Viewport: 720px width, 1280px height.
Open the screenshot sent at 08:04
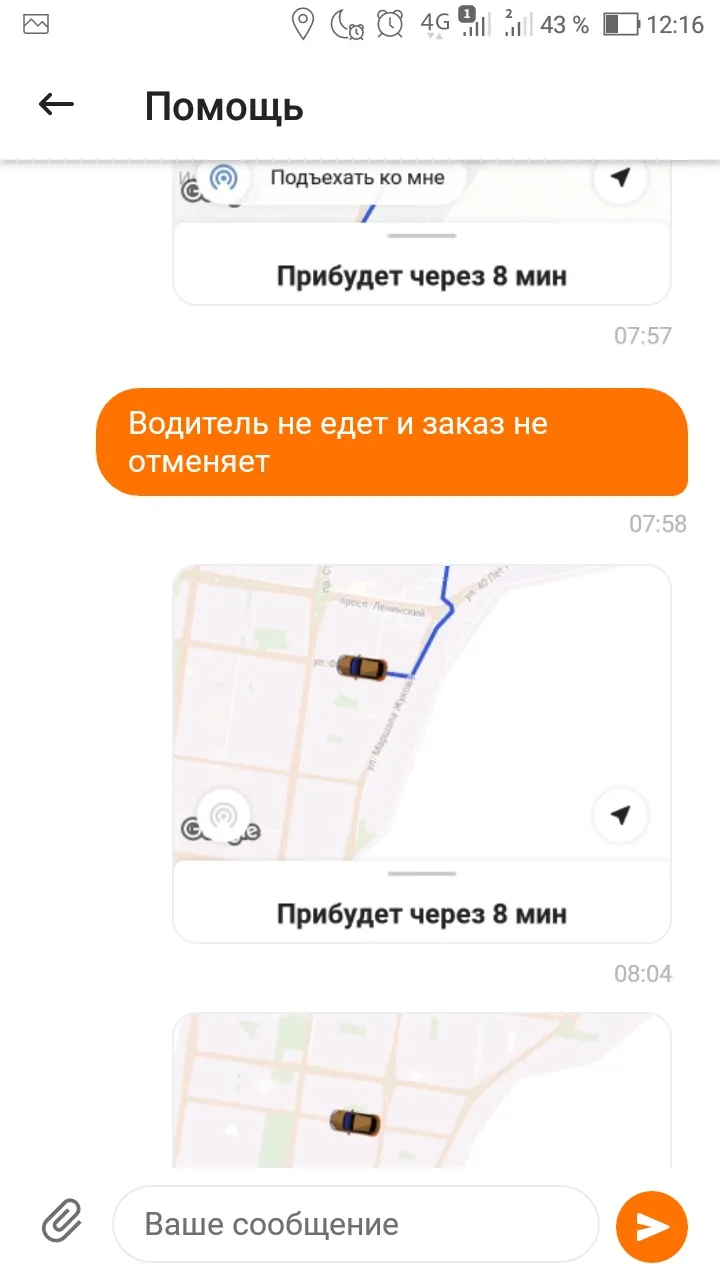[422, 754]
